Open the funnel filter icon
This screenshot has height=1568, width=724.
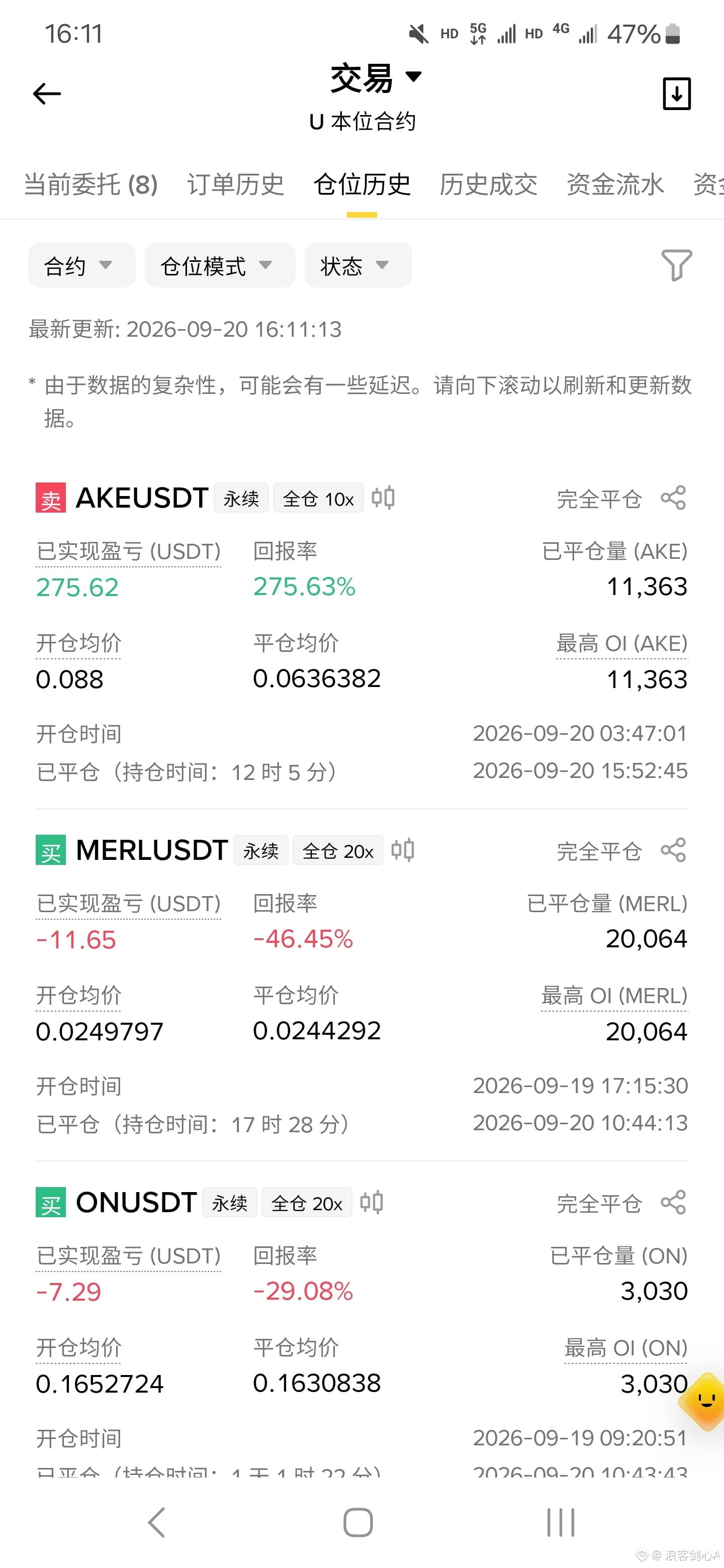coord(677,265)
